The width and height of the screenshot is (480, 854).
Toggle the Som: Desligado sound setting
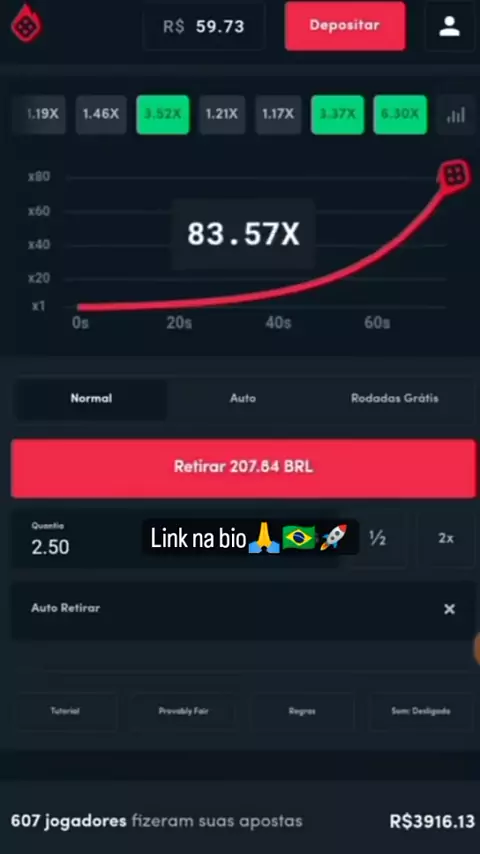421,711
